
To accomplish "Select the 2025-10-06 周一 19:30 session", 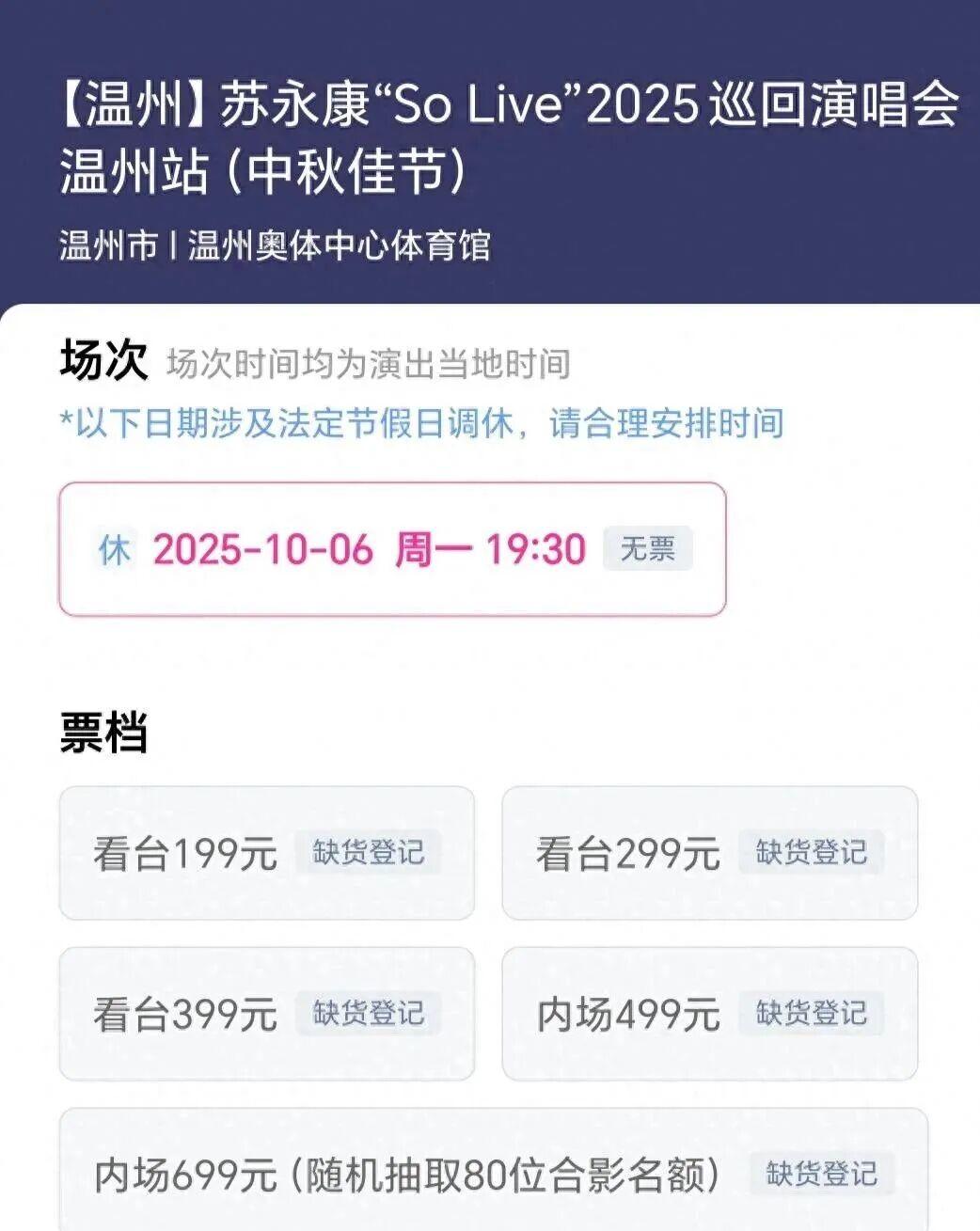I will [x=391, y=549].
